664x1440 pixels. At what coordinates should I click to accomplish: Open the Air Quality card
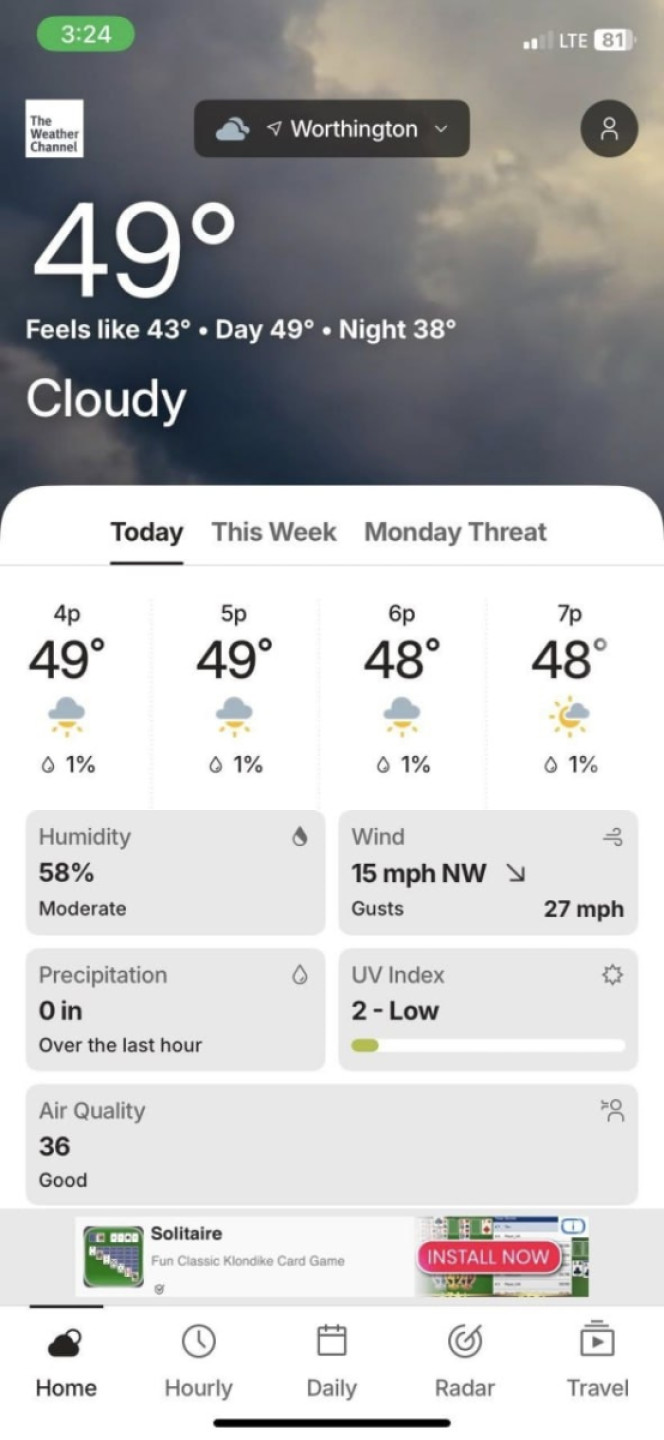coord(331,1144)
